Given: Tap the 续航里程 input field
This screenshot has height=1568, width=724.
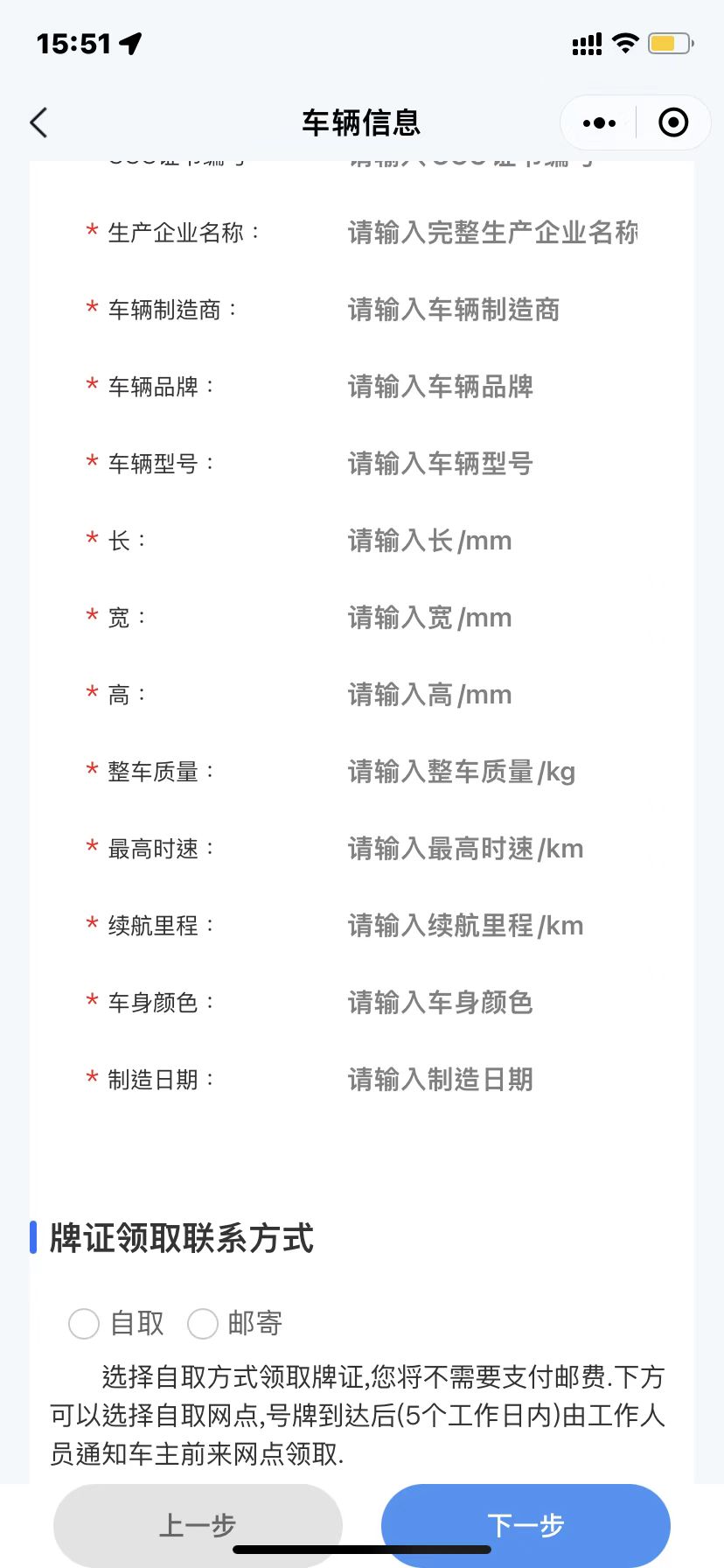Looking at the screenshot, I should click(492, 926).
